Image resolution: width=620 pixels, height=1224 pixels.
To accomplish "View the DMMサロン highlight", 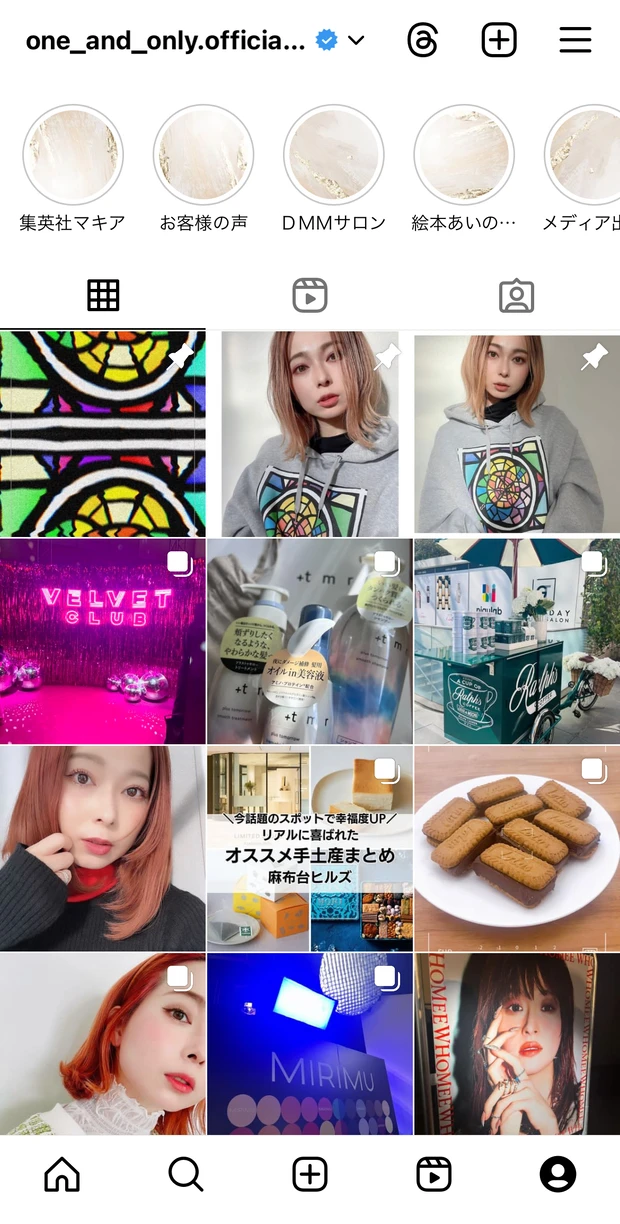I will click(x=333, y=155).
